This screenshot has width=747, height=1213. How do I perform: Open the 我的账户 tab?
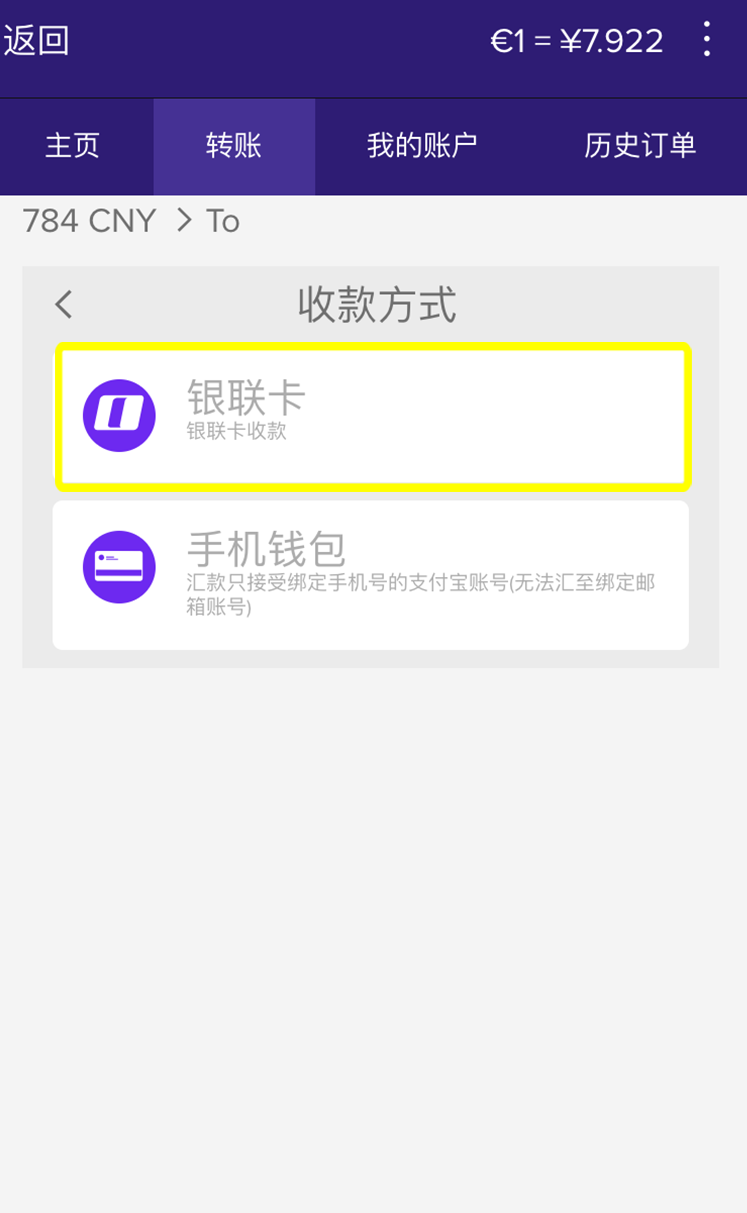coord(422,146)
